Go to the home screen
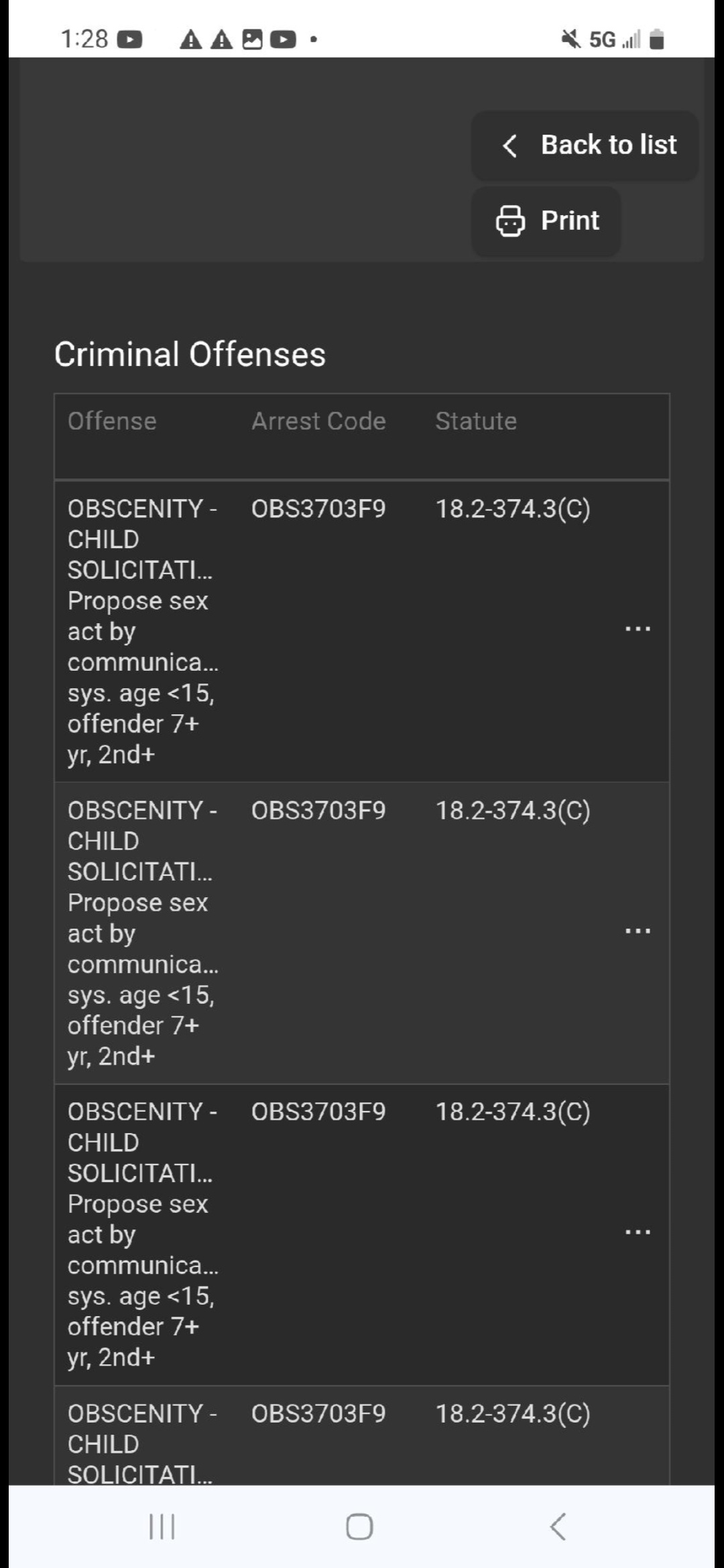The image size is (724, 1568). point(359,1527)
